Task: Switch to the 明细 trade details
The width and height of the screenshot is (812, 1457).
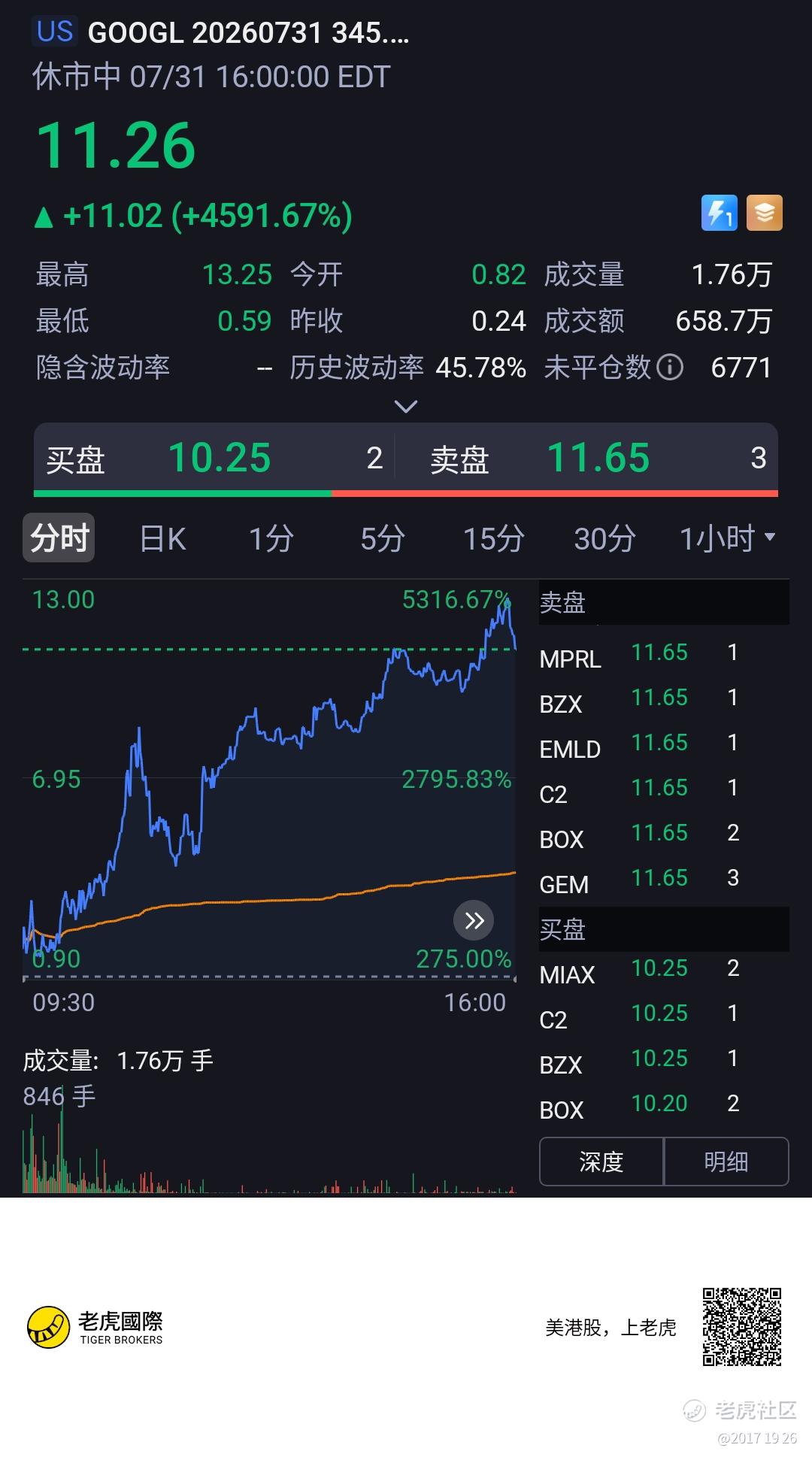Action: point(726,1162)
